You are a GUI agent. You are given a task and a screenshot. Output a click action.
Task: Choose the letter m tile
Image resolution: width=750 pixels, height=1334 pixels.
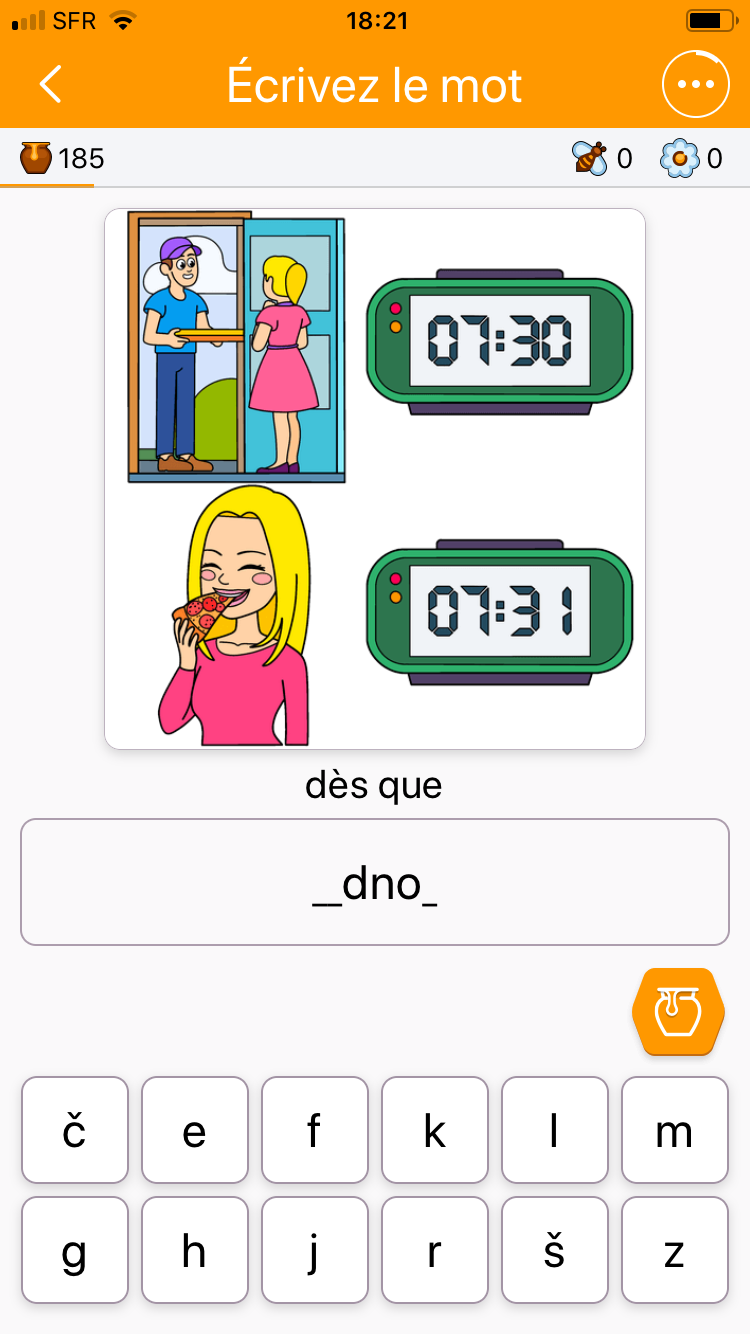(675, 1130)
